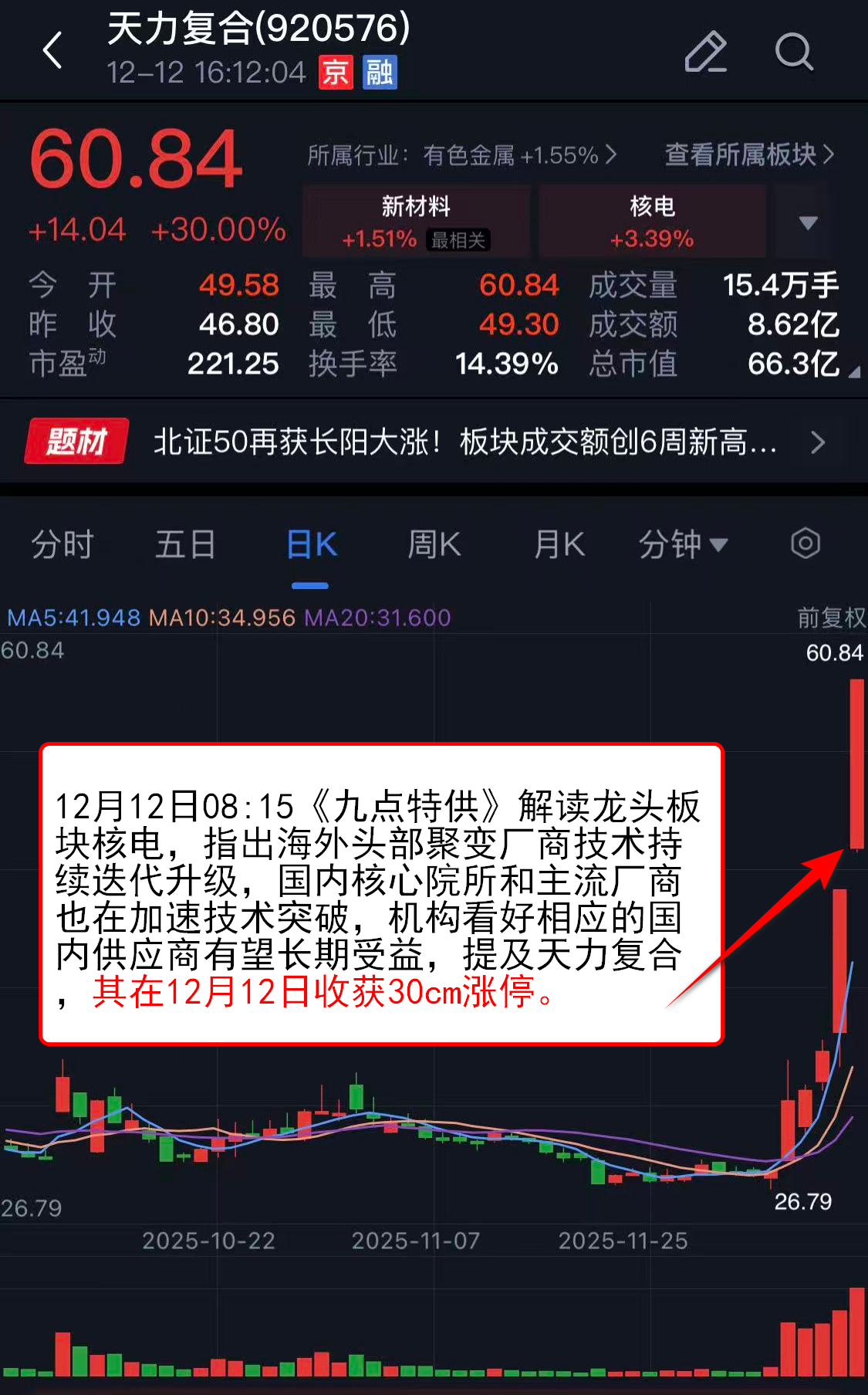
Task: Switch to the 周K chart tab
Action: pos(434,544)
